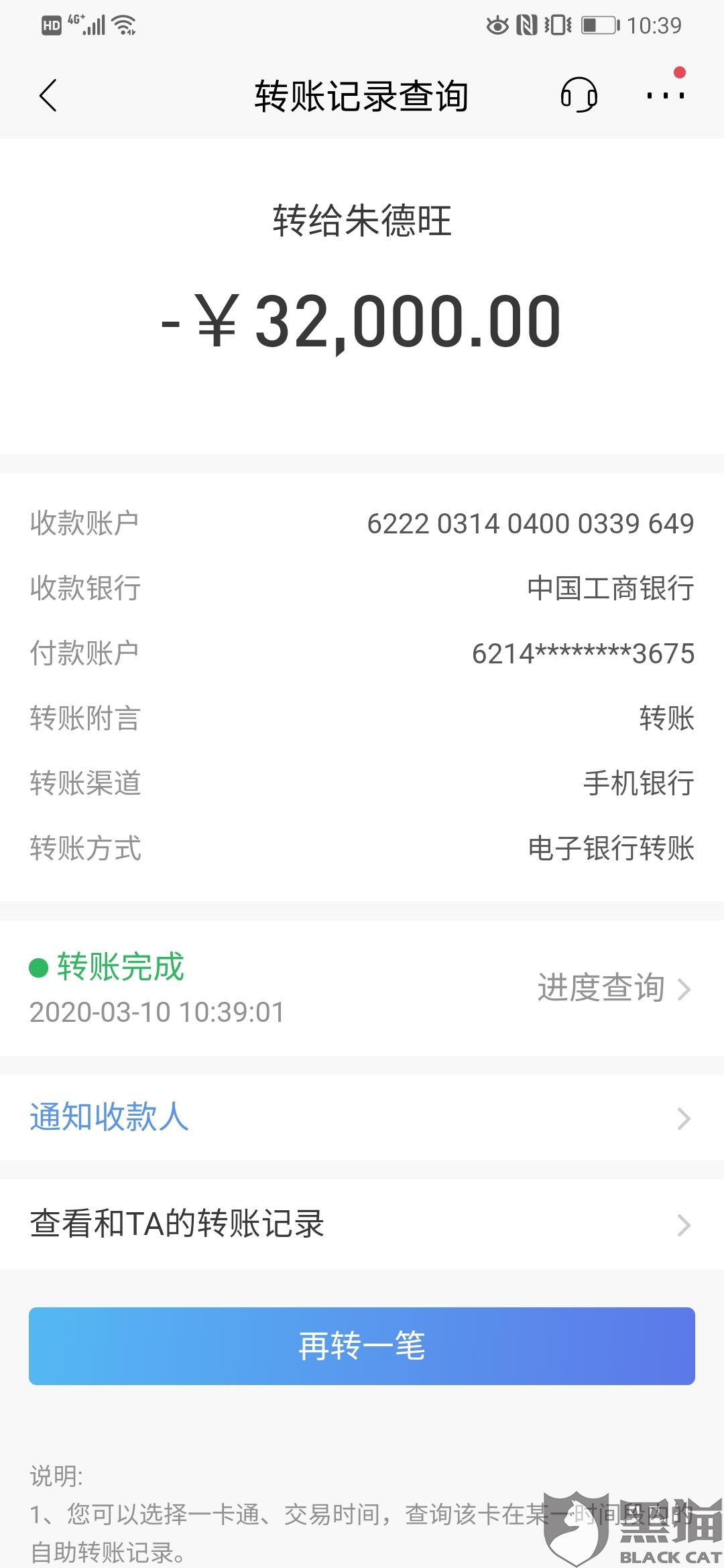Tap 通知收款人 to notify the payee
This screenshot has height=1568, width=724.
tap(362, 1117)
